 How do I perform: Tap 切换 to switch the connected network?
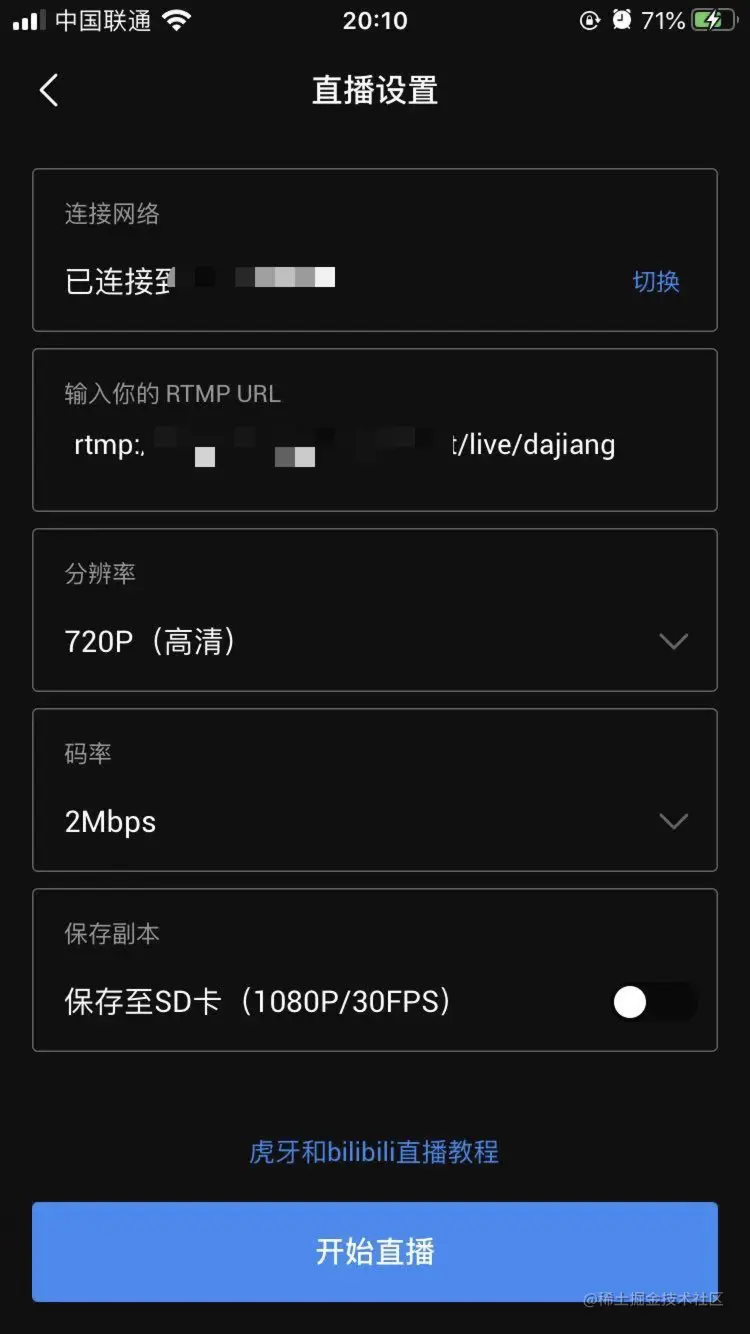pyautogui.click(x=656, y=281)
